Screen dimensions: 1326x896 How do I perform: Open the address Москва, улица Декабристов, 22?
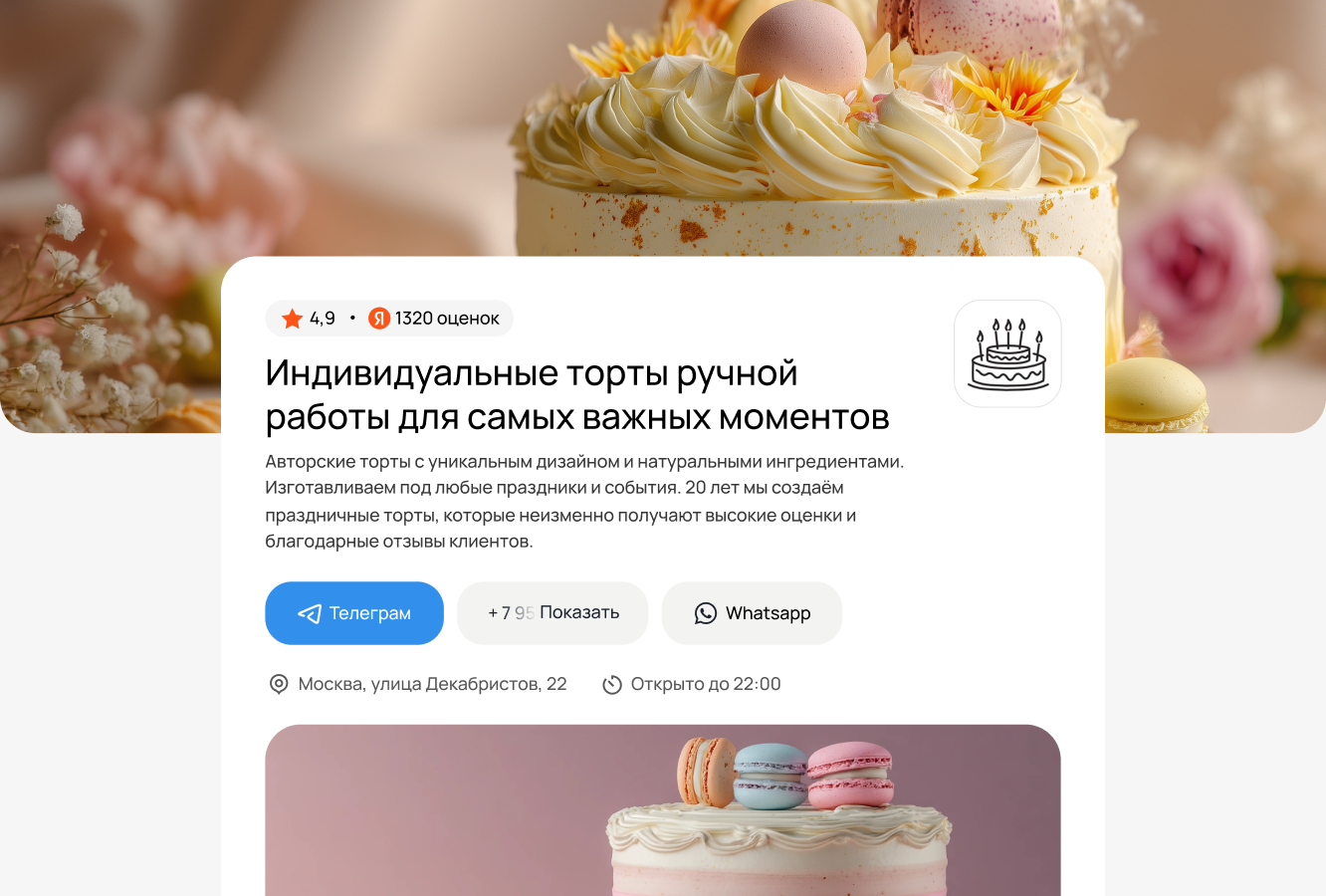[x=418, y=684]
